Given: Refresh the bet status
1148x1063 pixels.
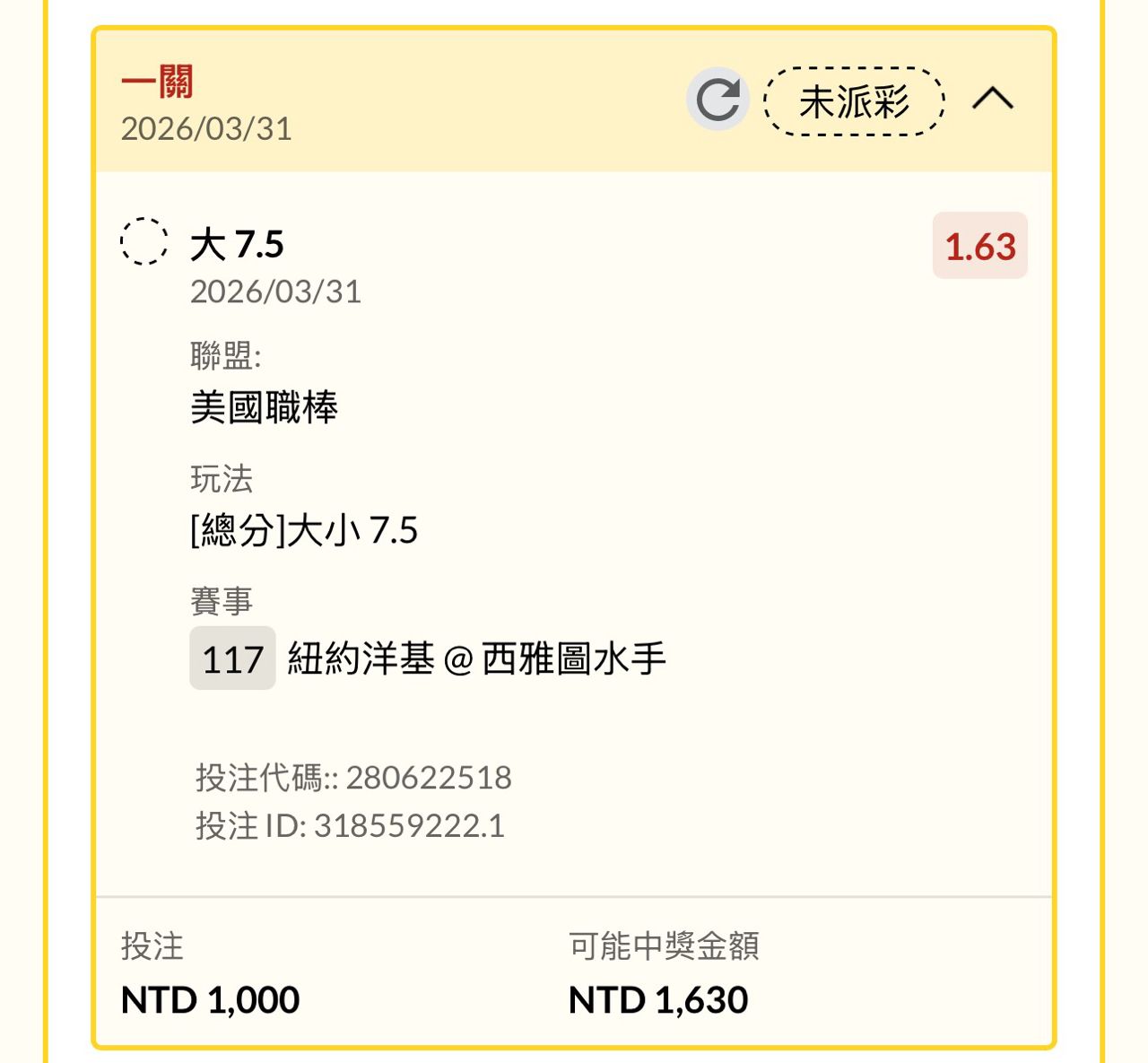Looking at the screenshot, I should pos(717,99).
